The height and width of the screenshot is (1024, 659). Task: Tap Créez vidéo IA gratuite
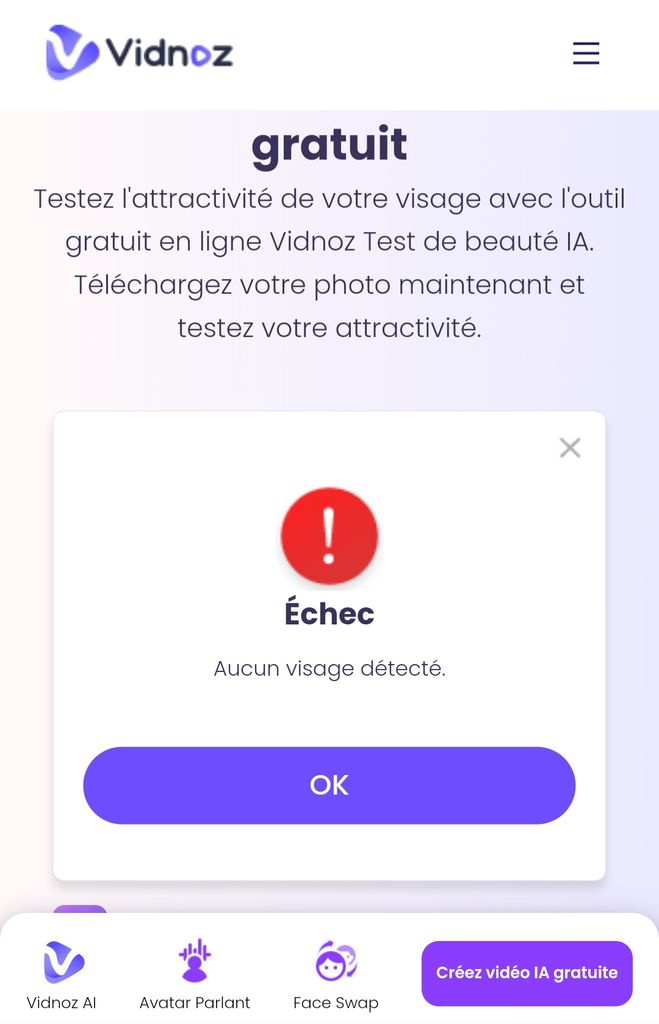click(x=527, y=973)
